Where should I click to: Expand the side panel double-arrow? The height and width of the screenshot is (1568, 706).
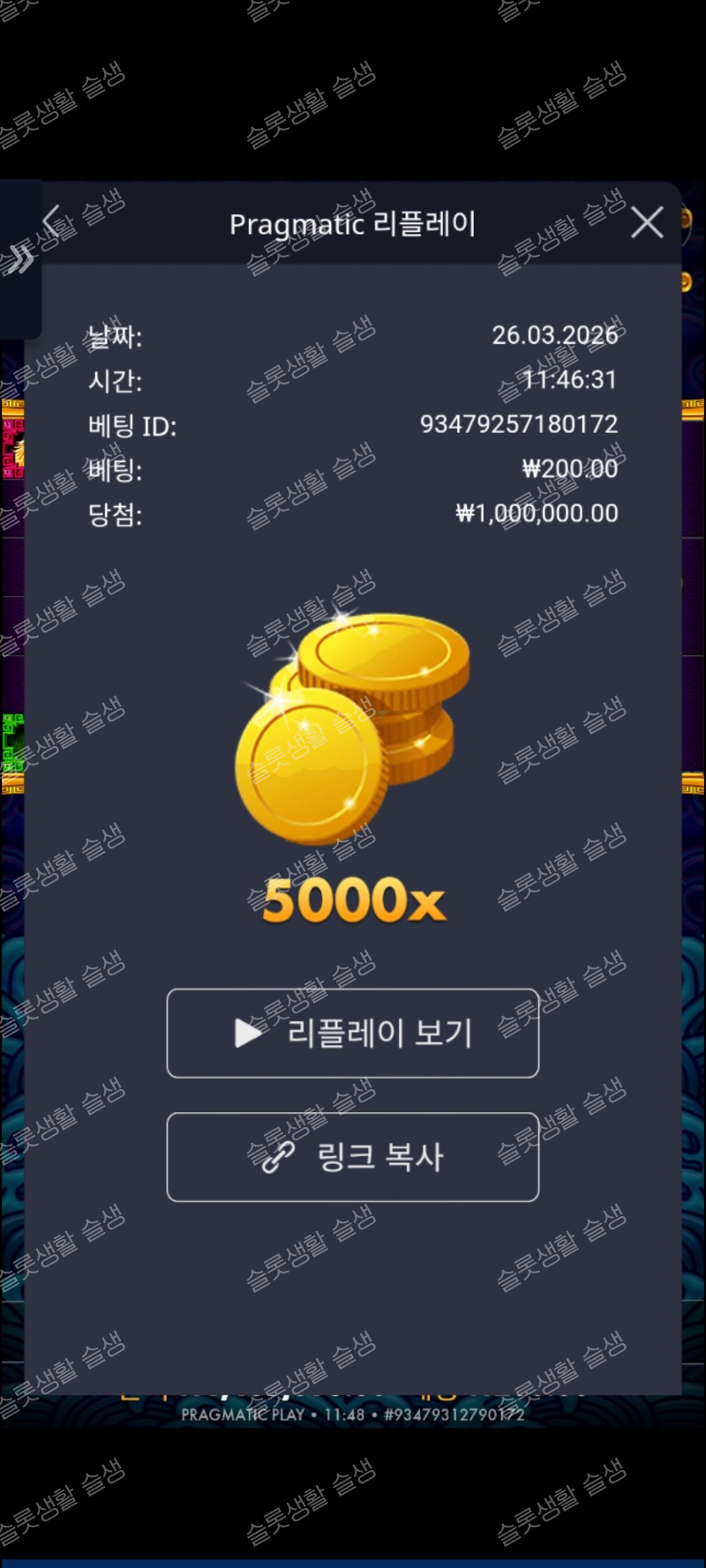18,259
